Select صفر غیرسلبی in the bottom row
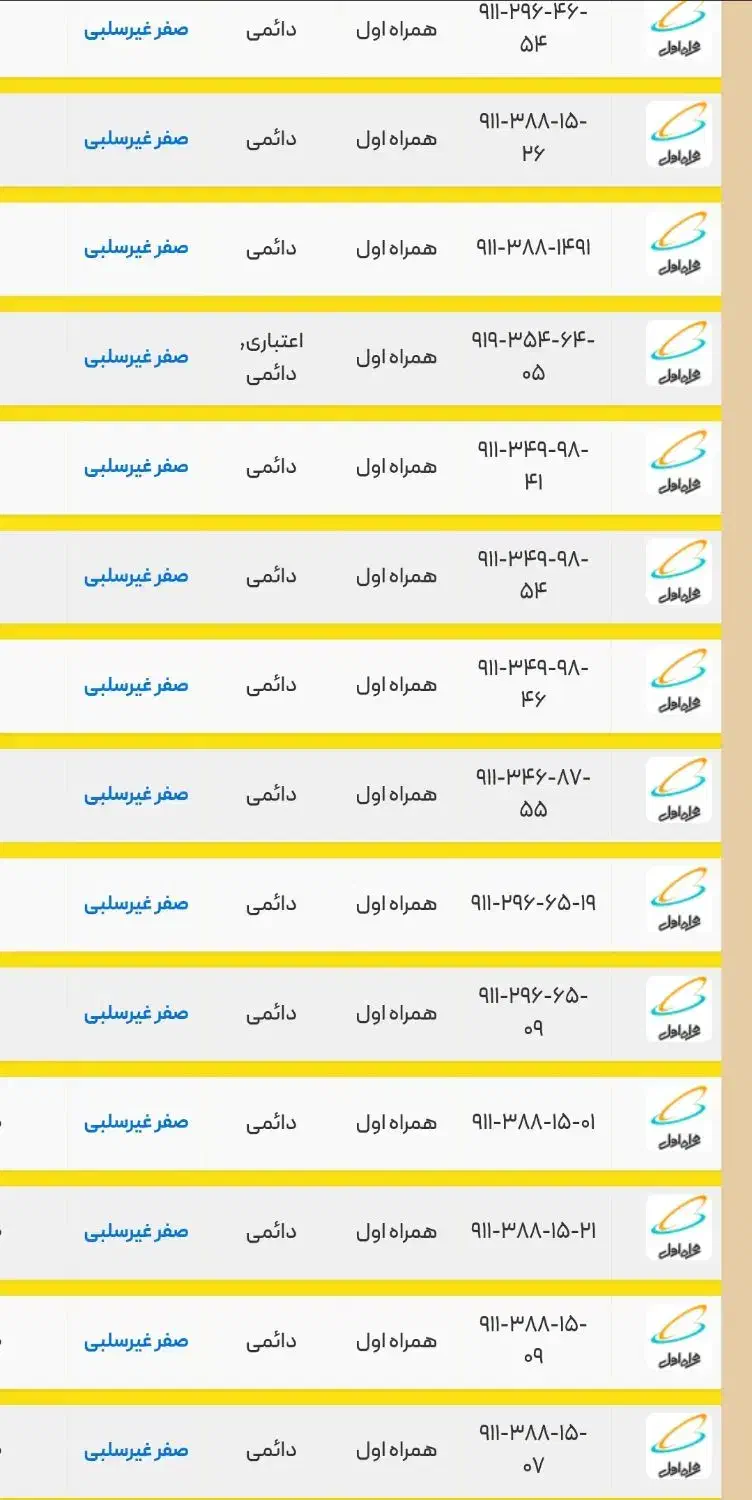 (x=133, y=1448)
